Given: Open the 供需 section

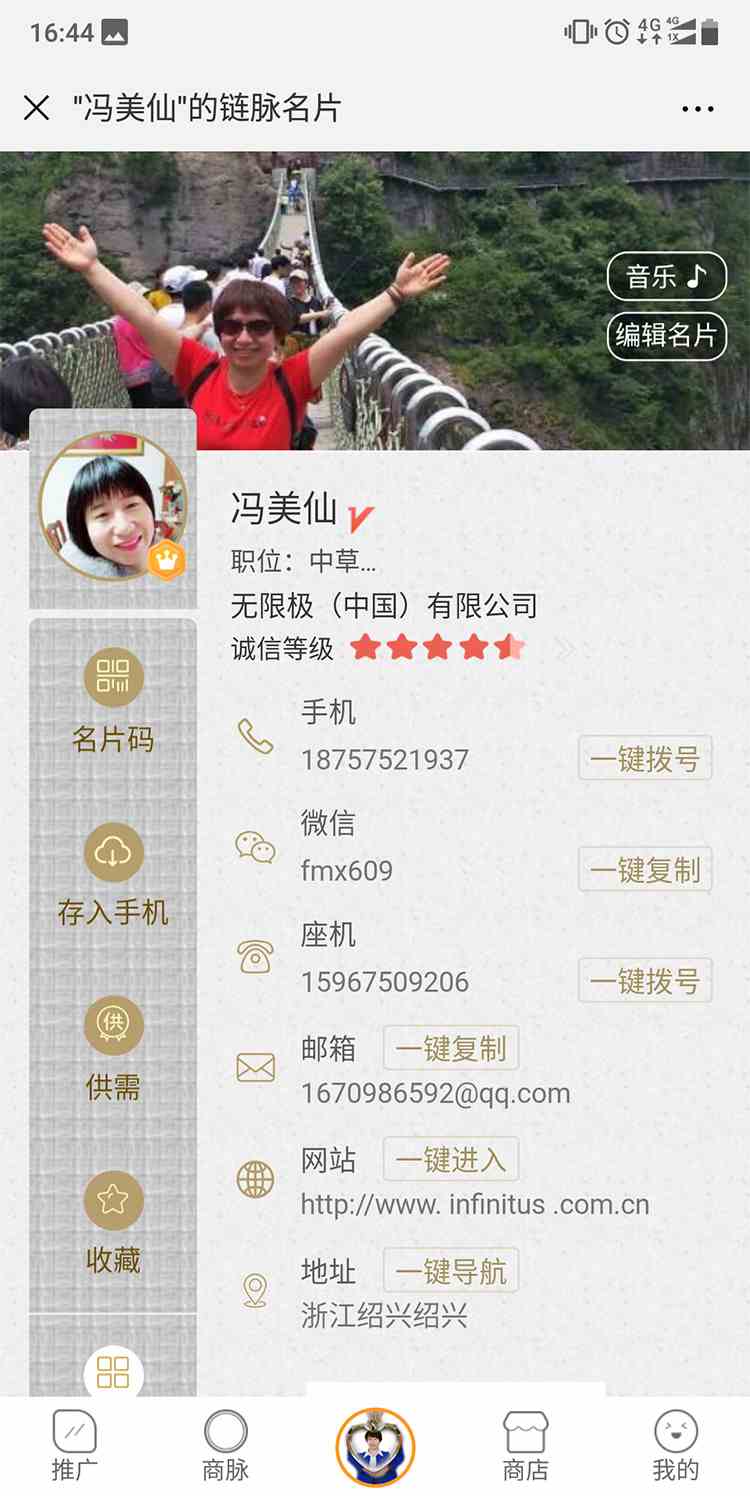Looking at the screenshot, I should pos(113,1047).
